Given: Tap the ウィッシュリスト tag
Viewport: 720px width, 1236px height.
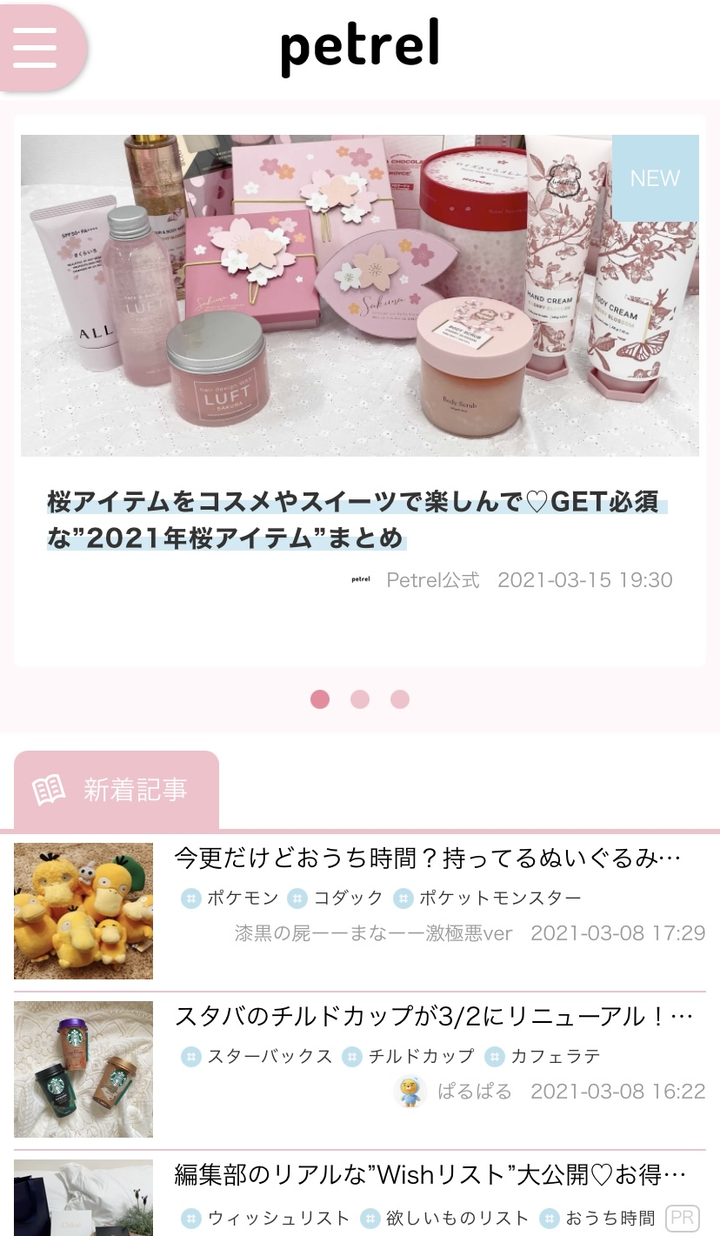Looking at the screenshot, I should pyautogui.click(x=266, y=1218).
